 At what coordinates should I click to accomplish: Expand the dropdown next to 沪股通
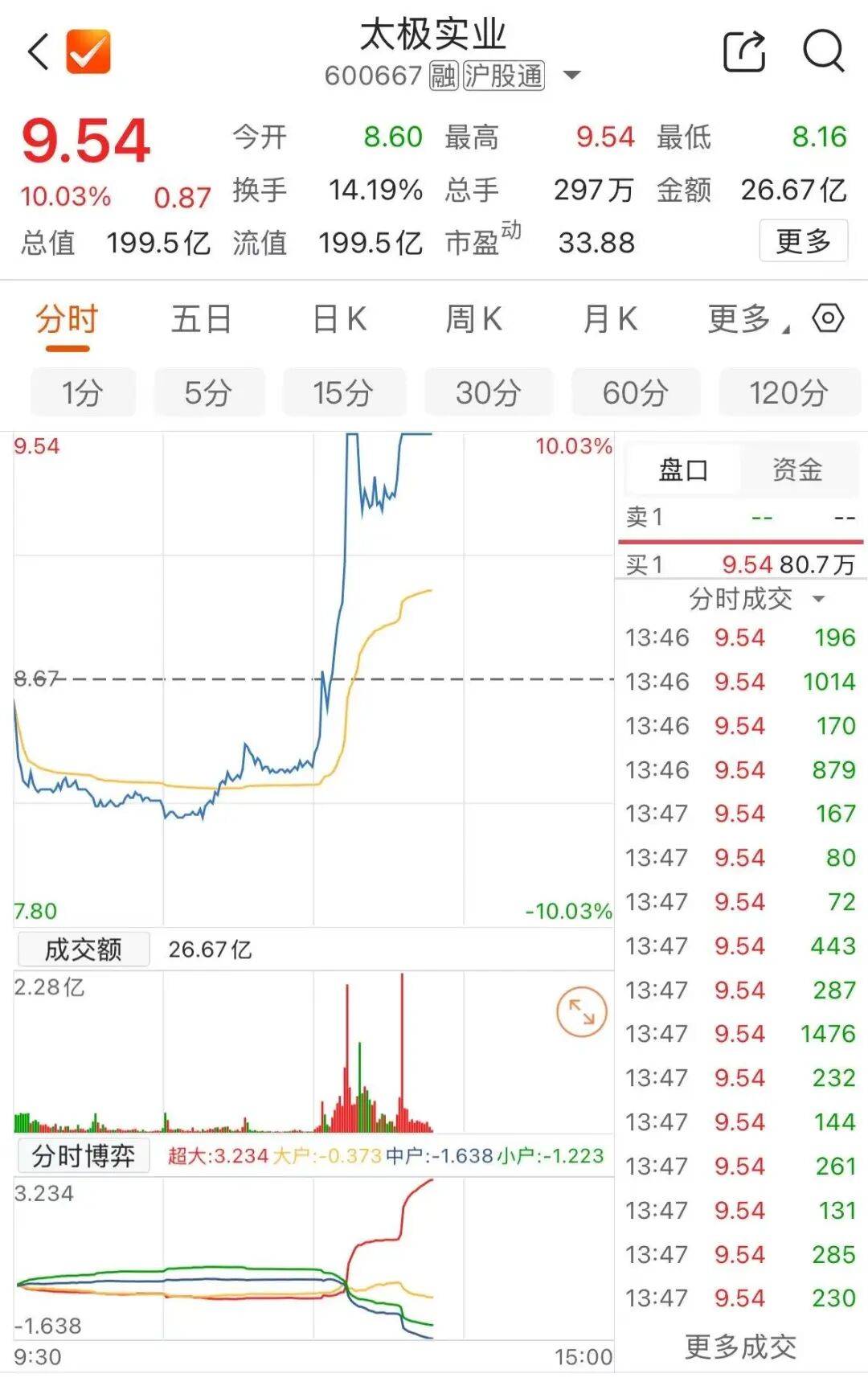[x=571, y=75]
